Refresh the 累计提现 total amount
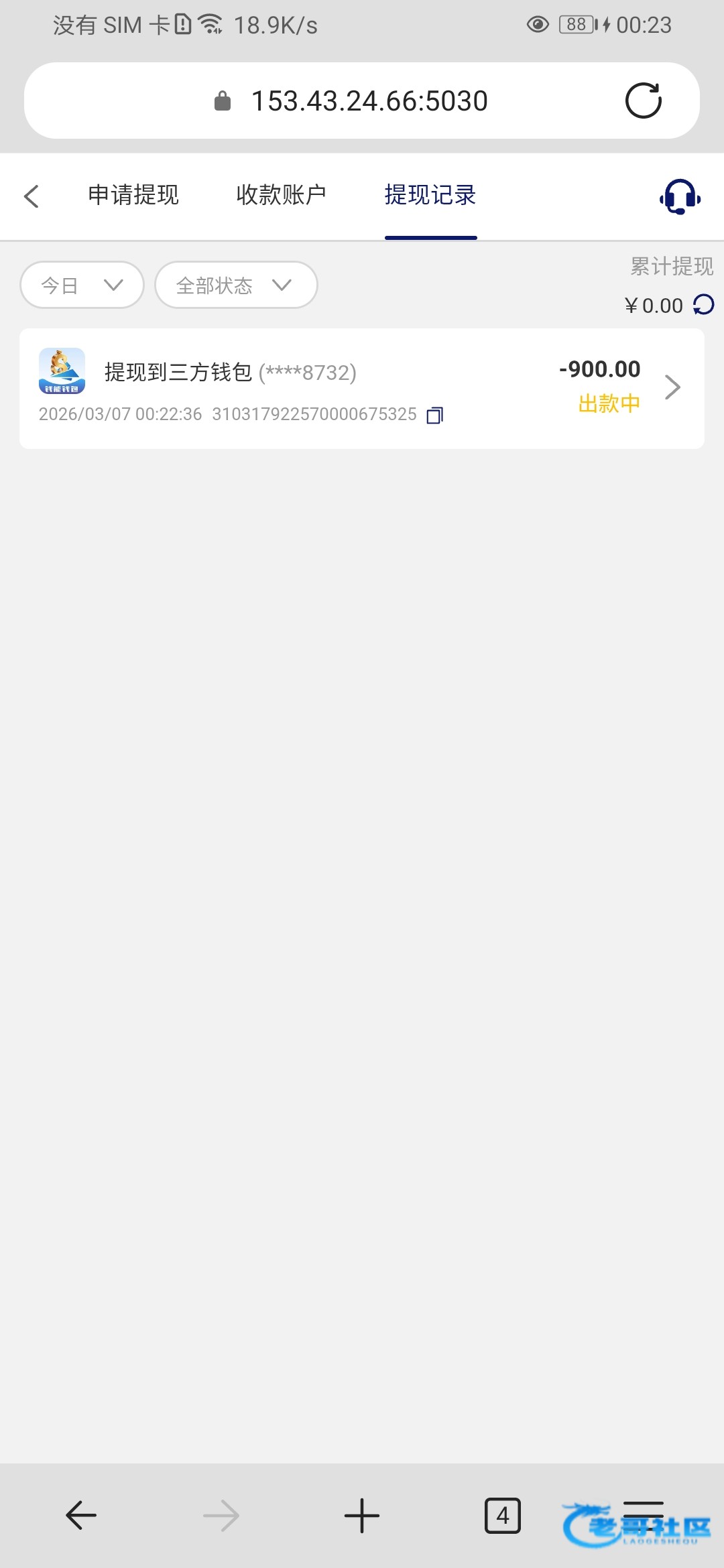The width and height of the screenshot is (724, 1568). point(704,305)
